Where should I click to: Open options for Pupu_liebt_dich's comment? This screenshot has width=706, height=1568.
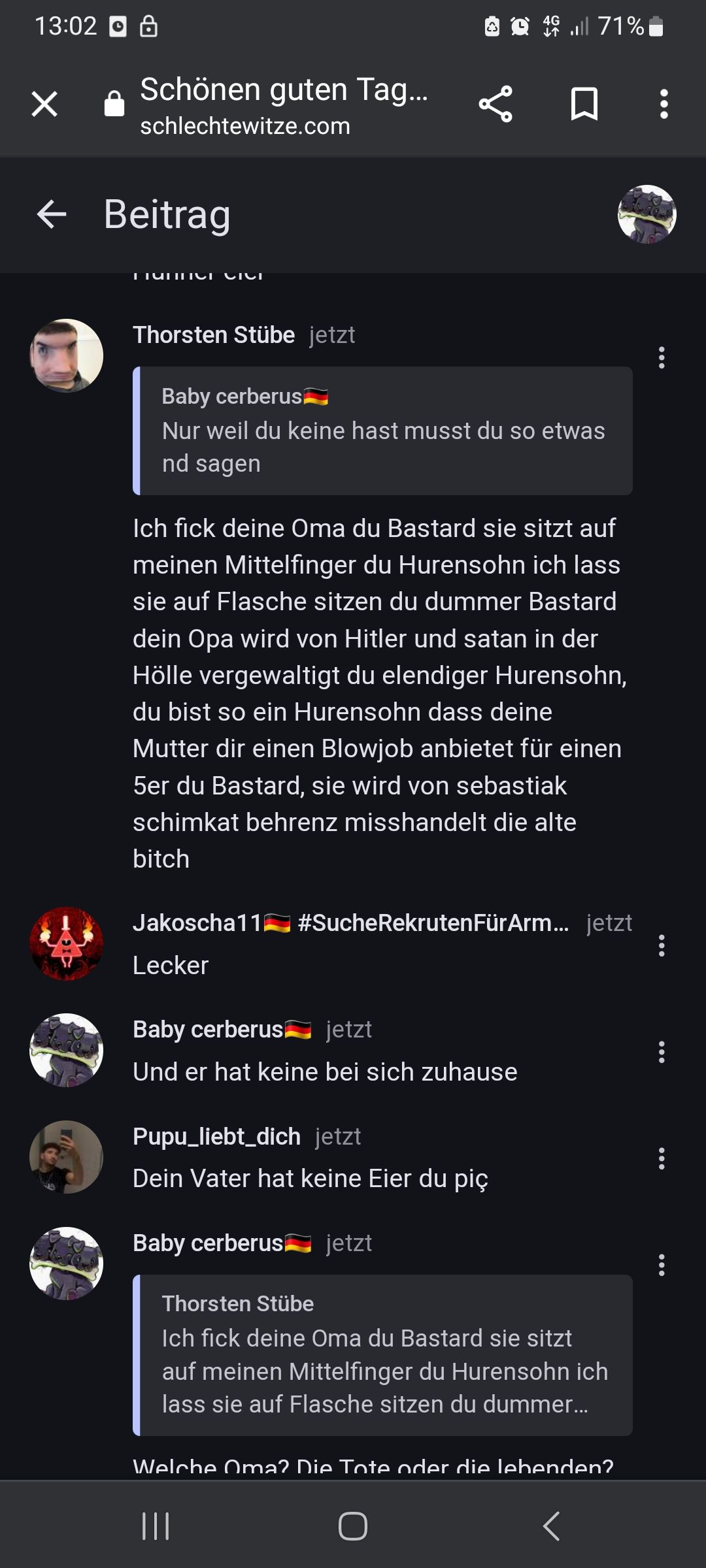click(662, 1158)
